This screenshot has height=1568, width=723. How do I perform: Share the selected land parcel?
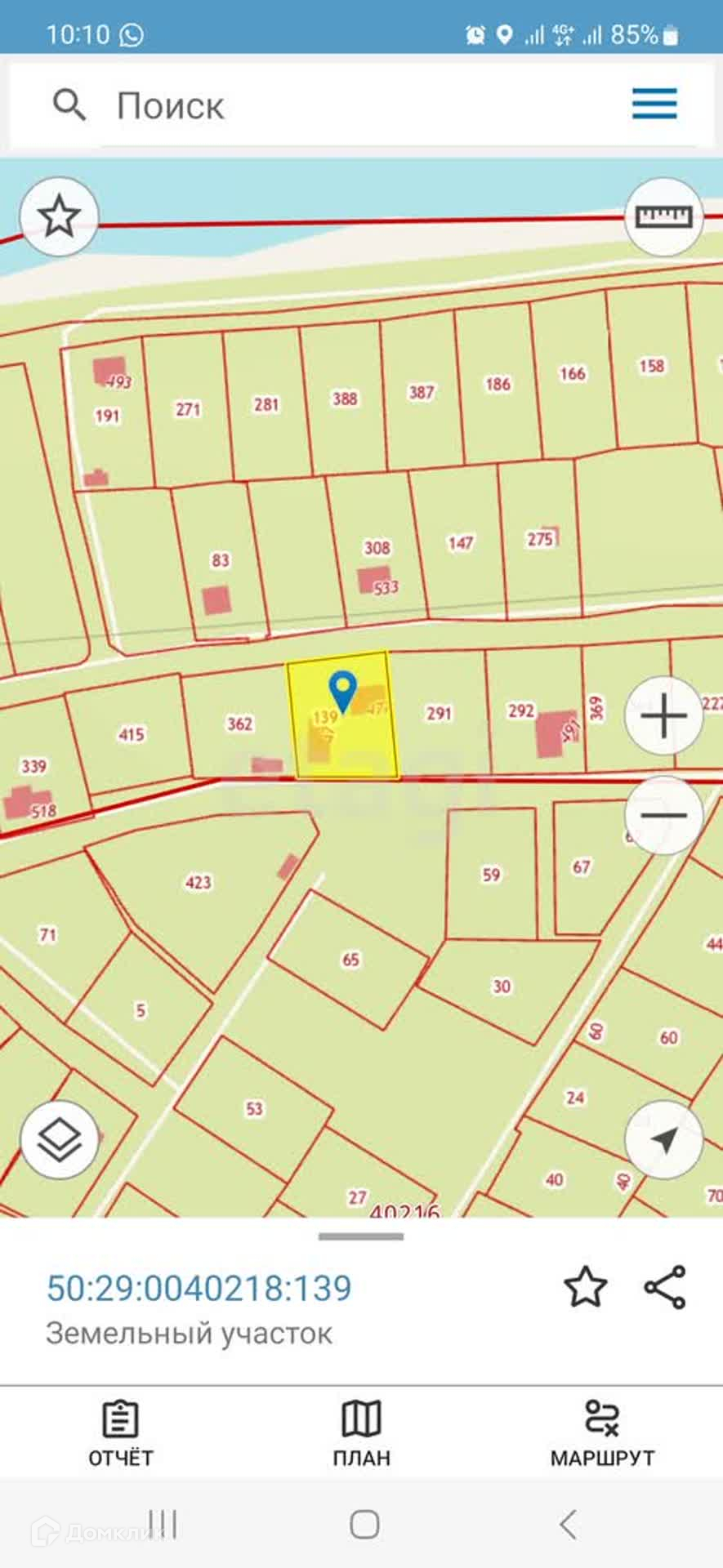pos(665,1288)
